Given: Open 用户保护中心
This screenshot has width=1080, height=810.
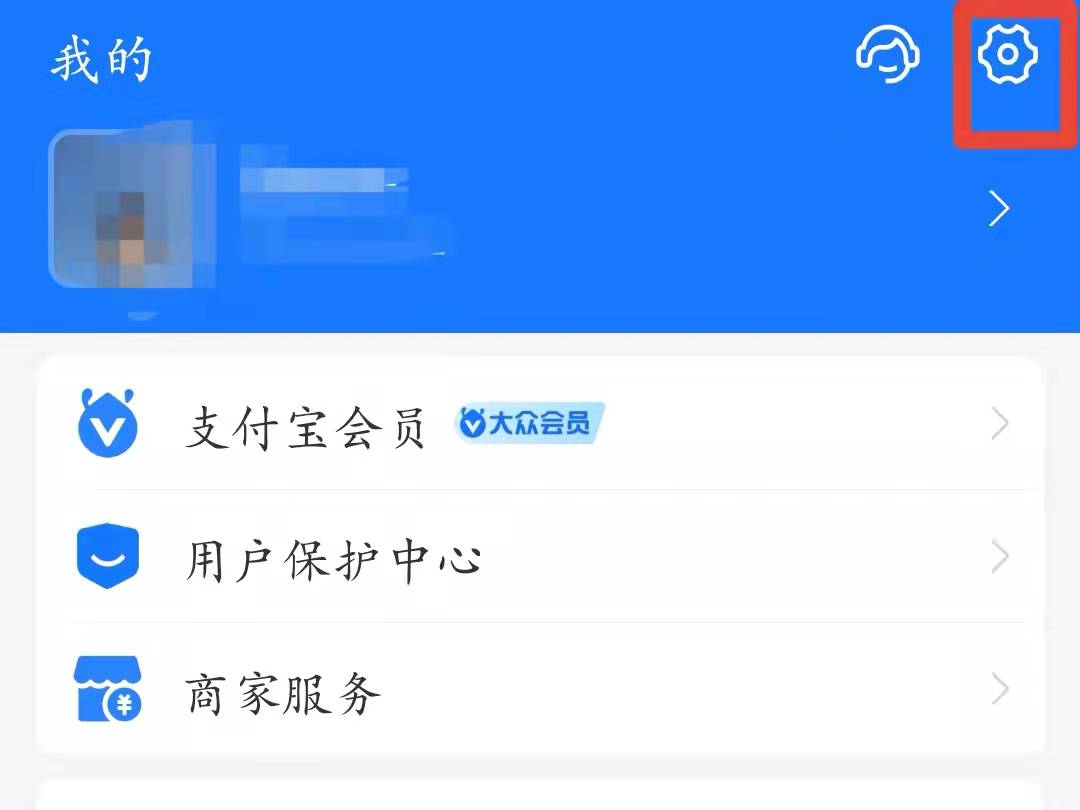Looking at the screenshot, I should point(540,558).
